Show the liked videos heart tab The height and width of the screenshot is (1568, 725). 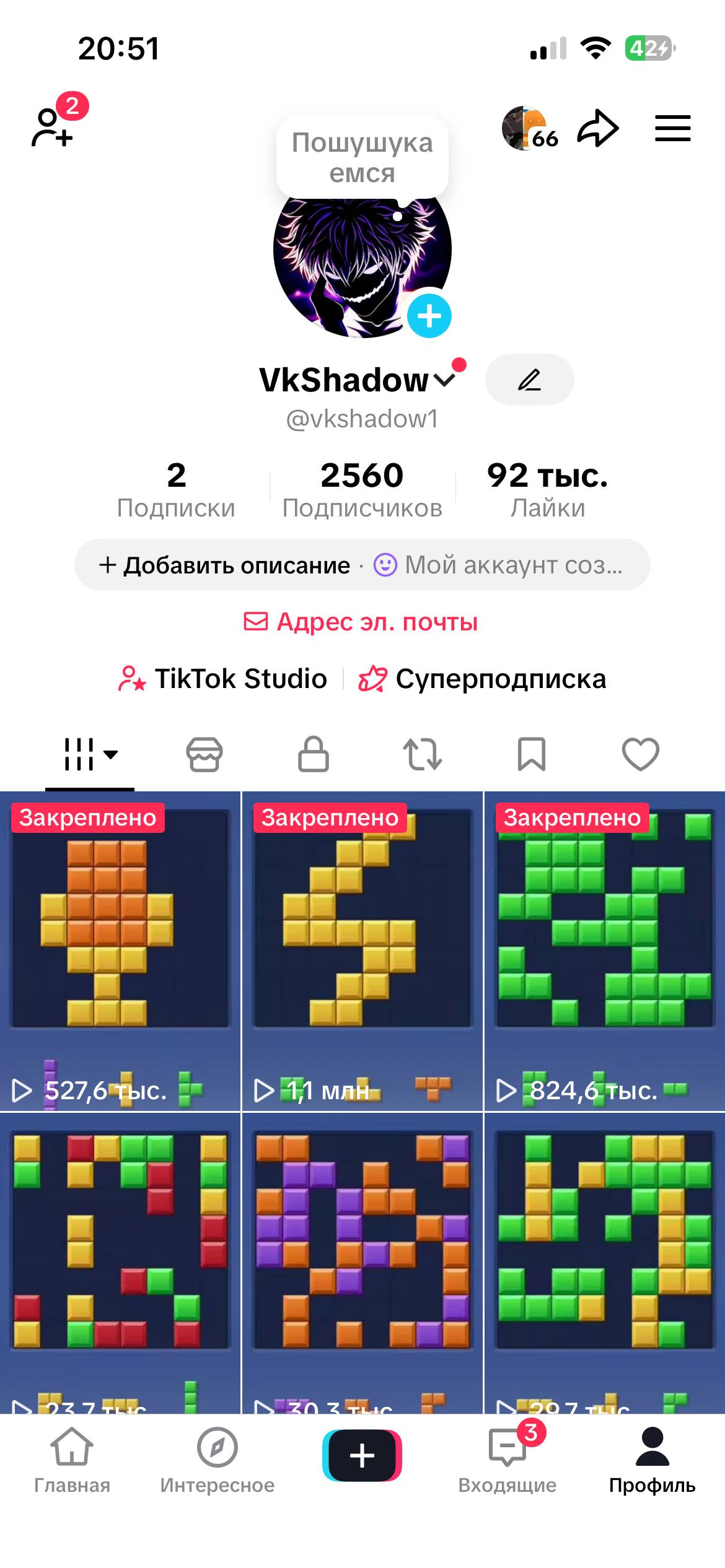pyautogui.click(x=640, y=754)
